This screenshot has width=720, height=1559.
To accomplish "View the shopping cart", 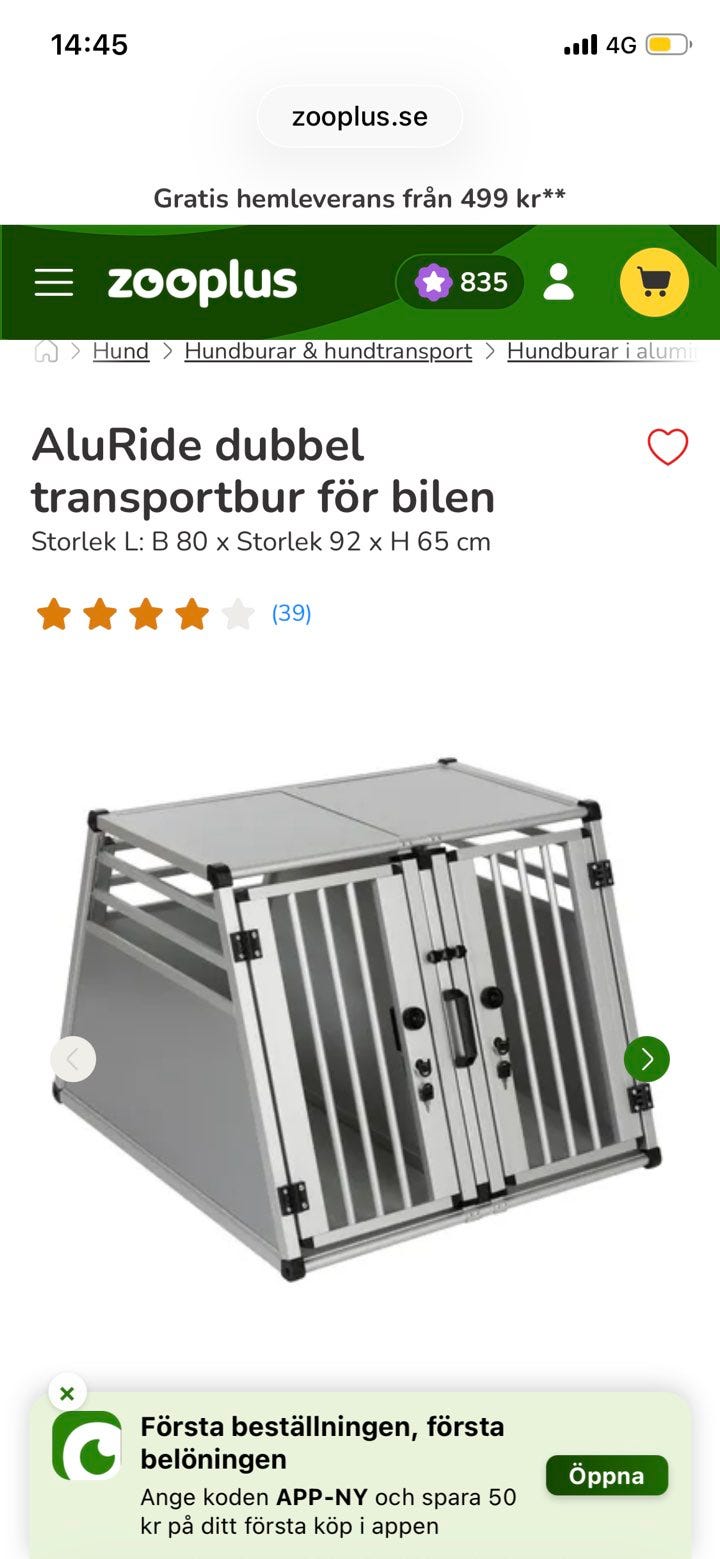I will [x=653, y=283].
